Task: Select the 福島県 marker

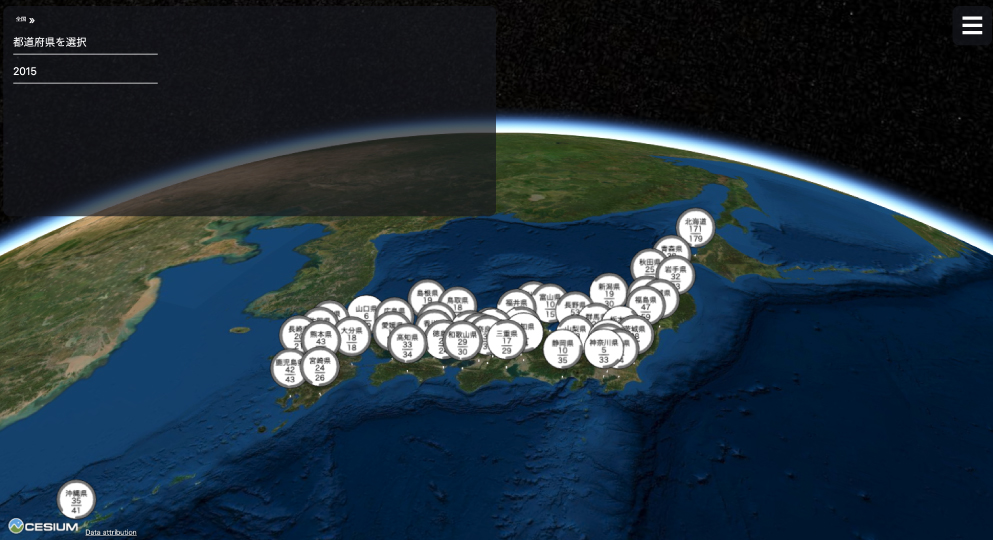Action: click(x=645, y=306)
